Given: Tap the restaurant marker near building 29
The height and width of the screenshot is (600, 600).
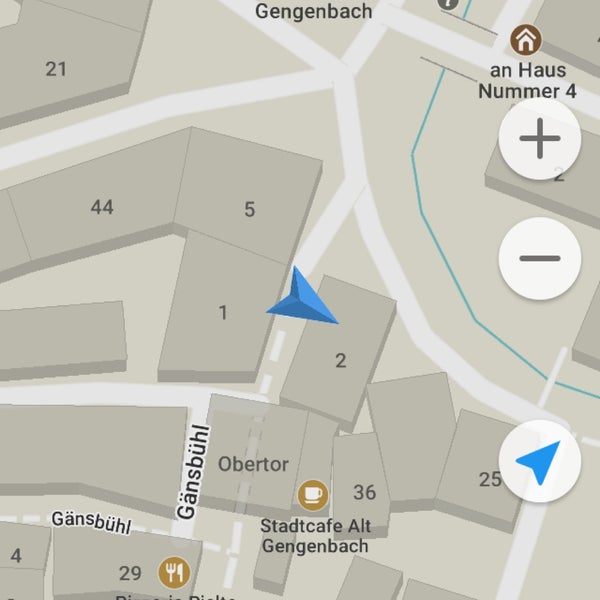Looking at the screenshot, I should [173, 572].
